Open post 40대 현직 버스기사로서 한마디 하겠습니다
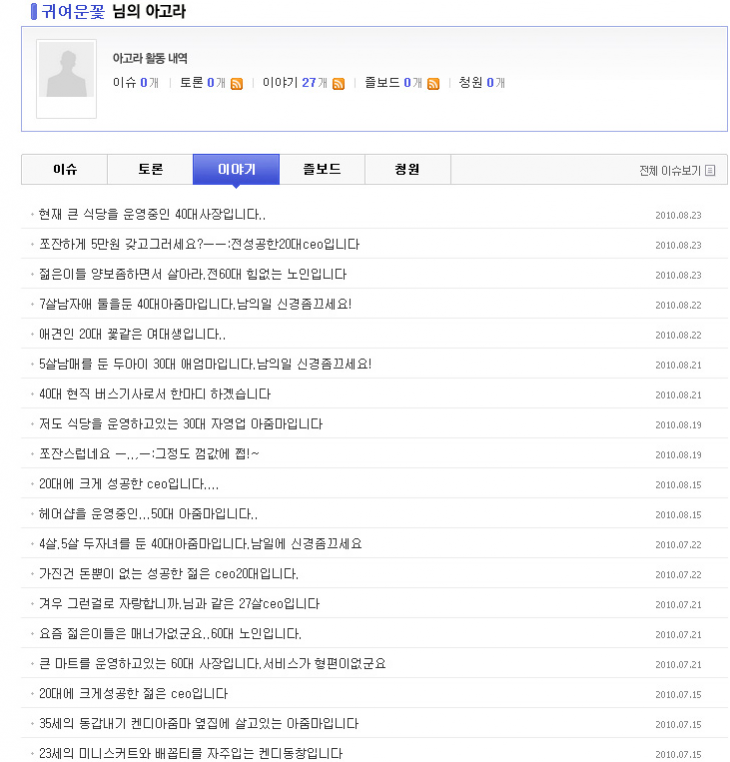The height and width of the screenshot is (762, 730). pyautogui.click(x=154, y=394)
